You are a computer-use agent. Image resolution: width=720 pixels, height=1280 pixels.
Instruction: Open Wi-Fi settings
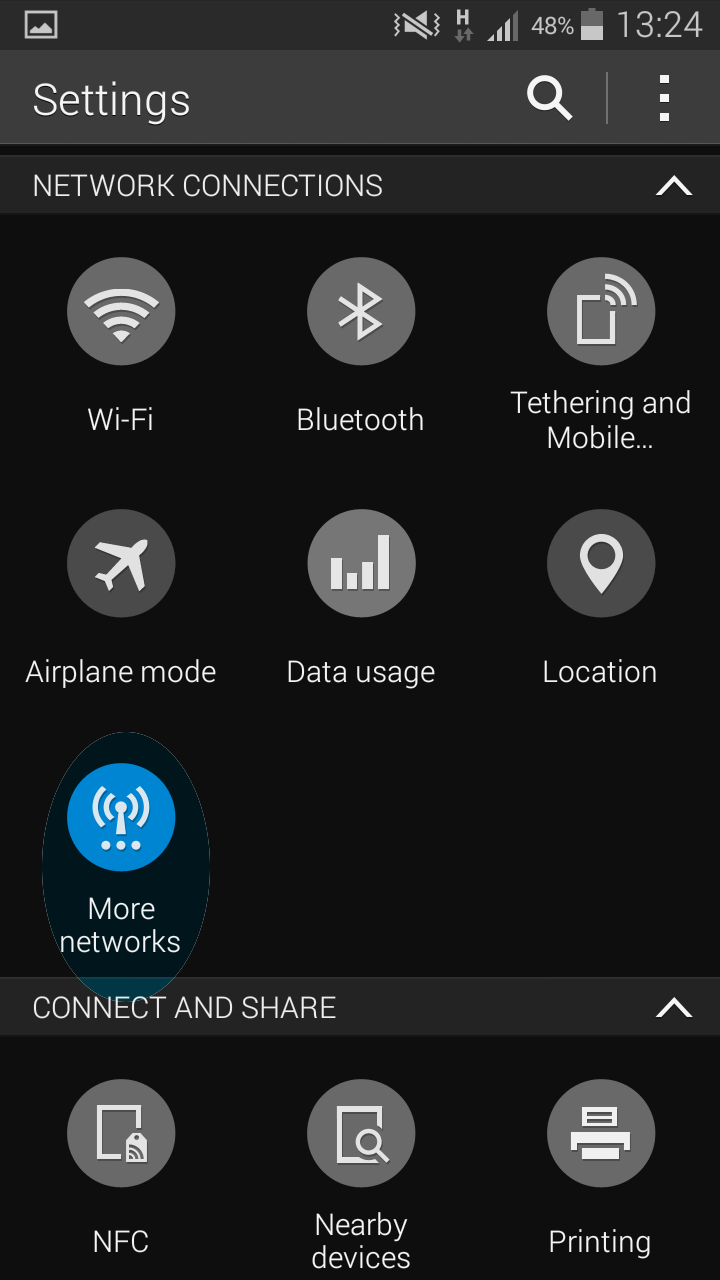click(120, 347)
